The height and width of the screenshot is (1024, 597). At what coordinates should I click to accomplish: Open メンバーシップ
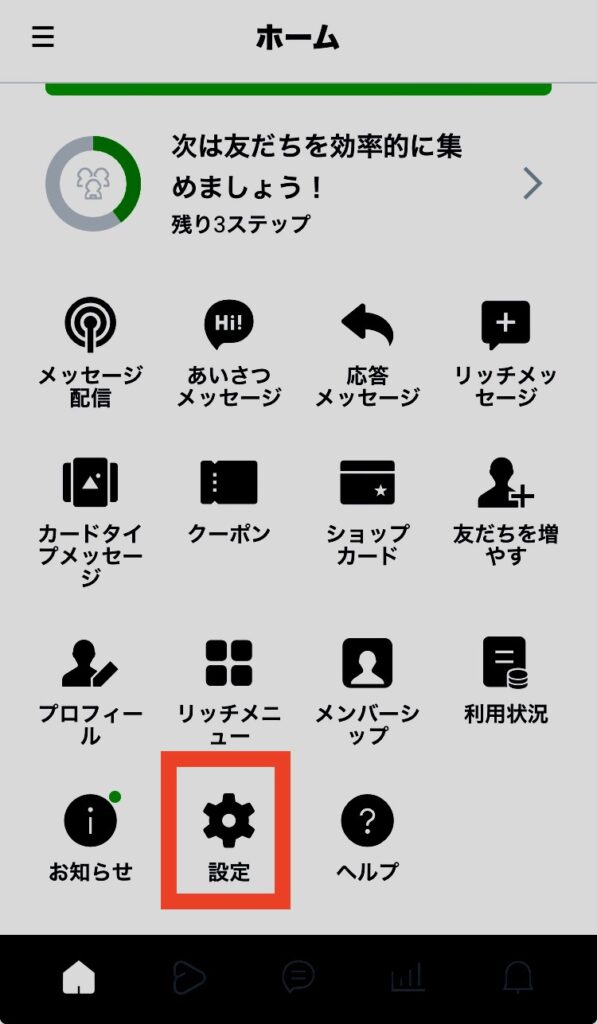click(367, 692)
